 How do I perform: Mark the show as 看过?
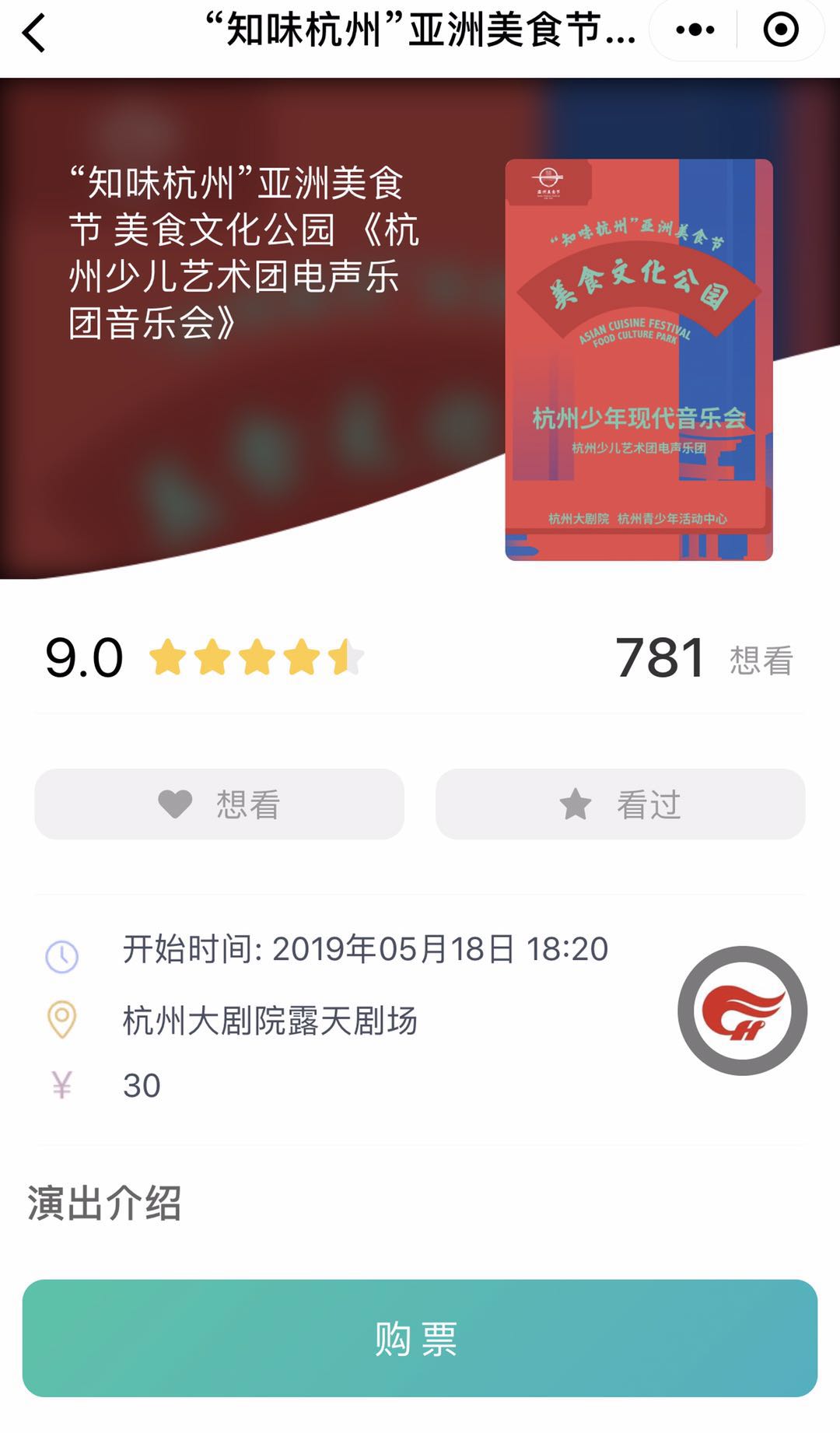coord(620,804)
